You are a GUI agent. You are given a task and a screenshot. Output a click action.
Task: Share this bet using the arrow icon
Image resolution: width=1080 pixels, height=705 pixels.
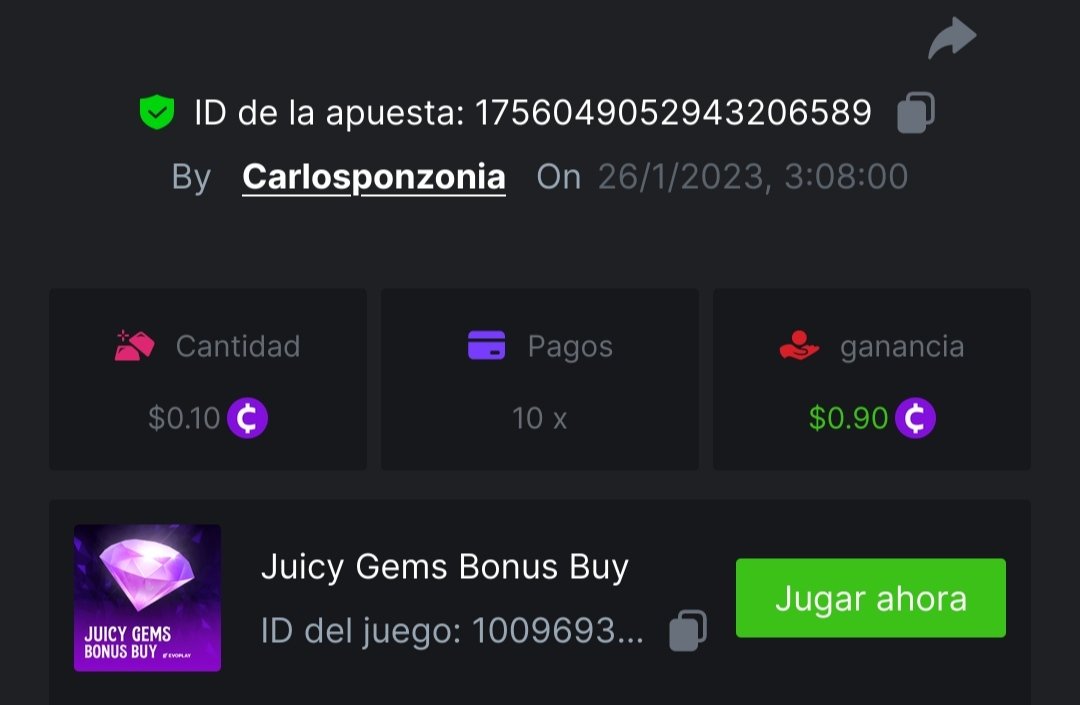[x=951, y=39]
